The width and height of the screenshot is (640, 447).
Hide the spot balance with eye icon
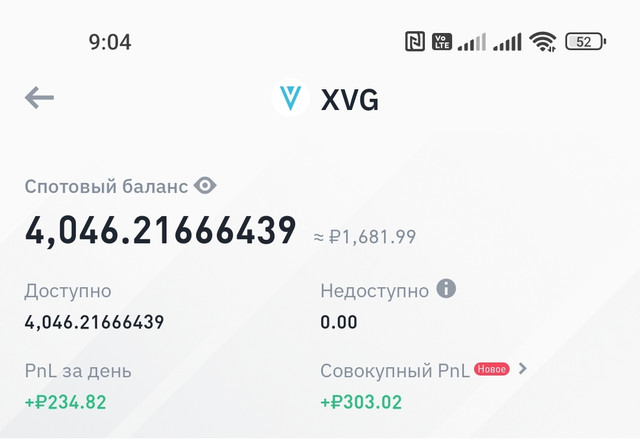click(x=206, y=185)
